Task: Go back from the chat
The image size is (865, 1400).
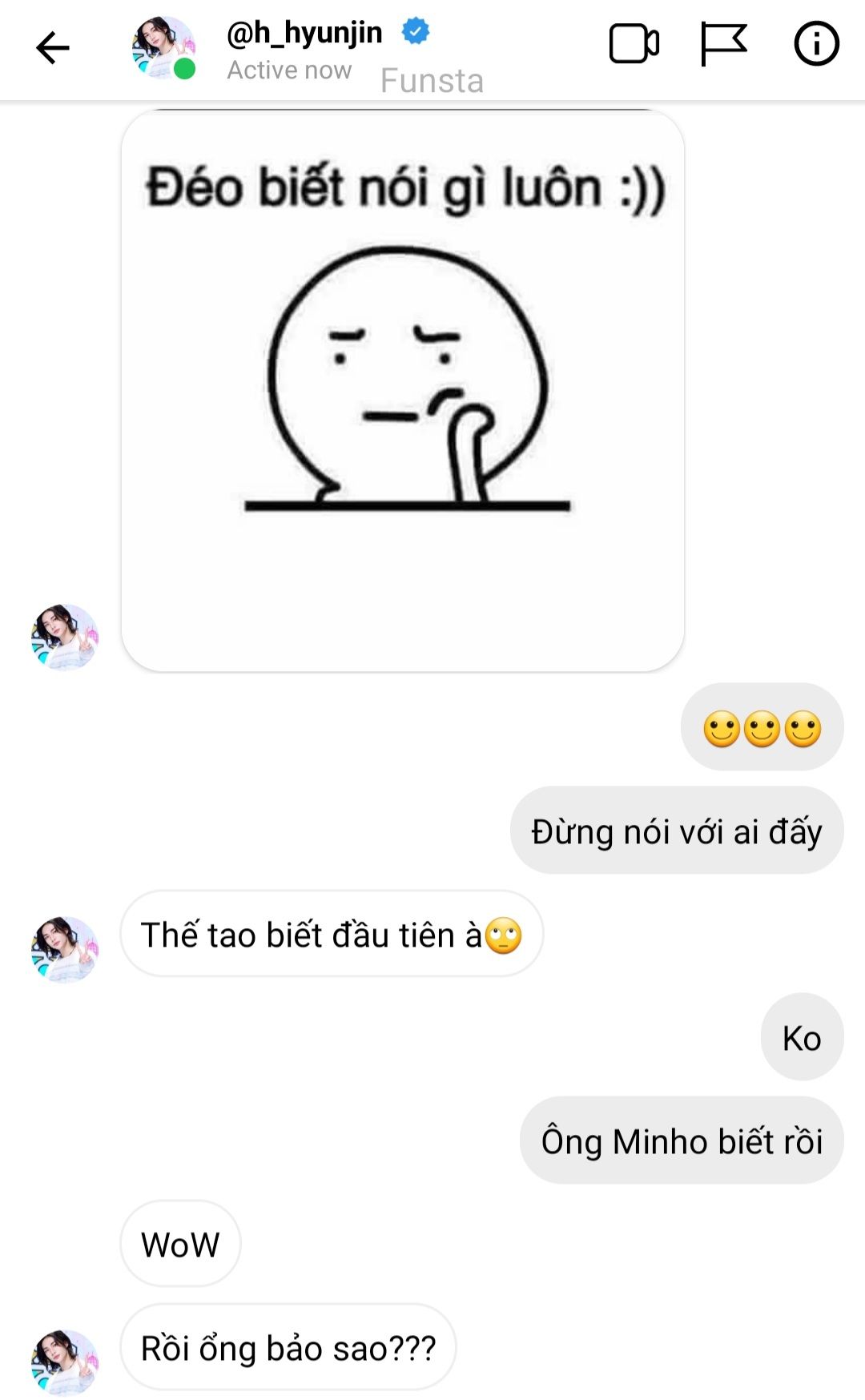Action: pos(53,48)
